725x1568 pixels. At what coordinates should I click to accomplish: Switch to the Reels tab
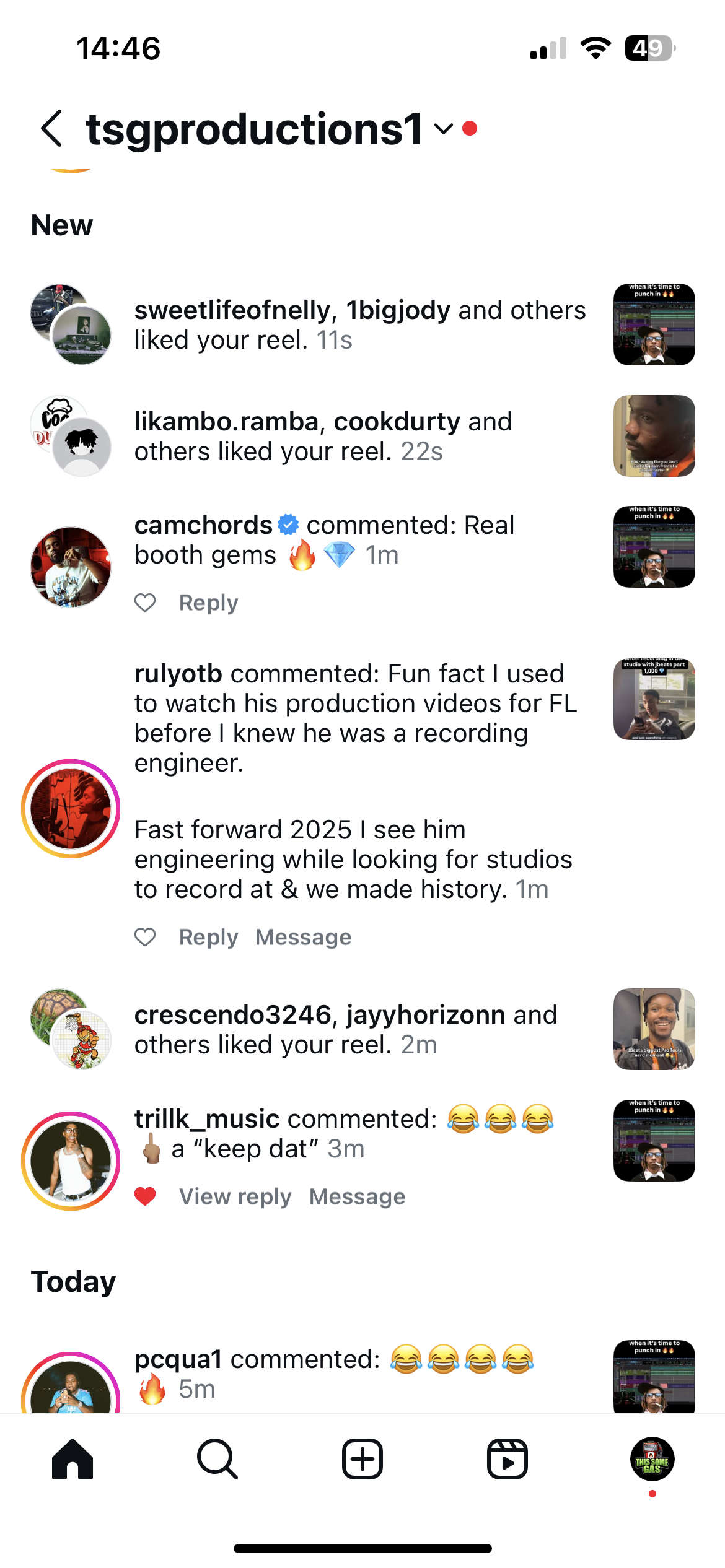pos(507,1459)
